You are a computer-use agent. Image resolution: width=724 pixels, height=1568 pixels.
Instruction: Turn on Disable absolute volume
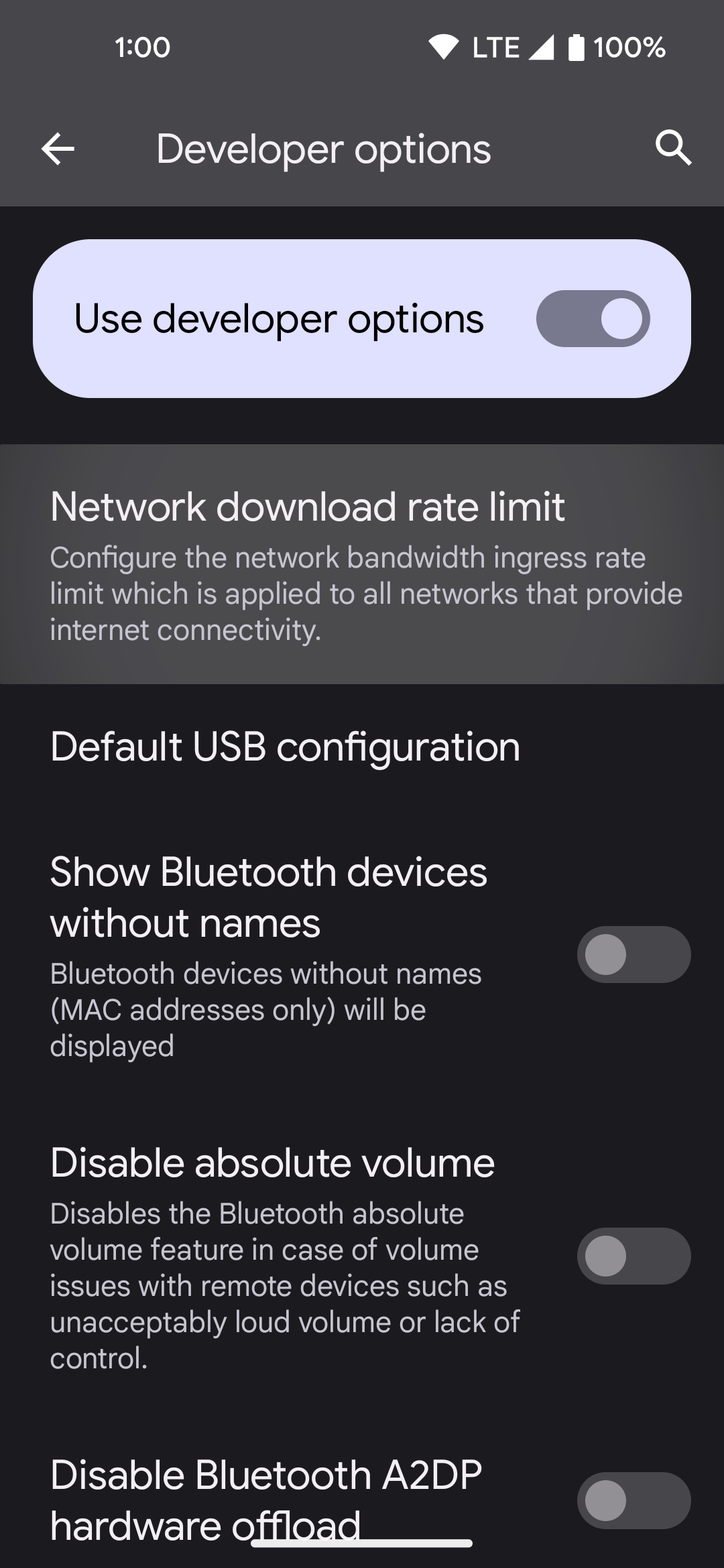[633, 1256]
